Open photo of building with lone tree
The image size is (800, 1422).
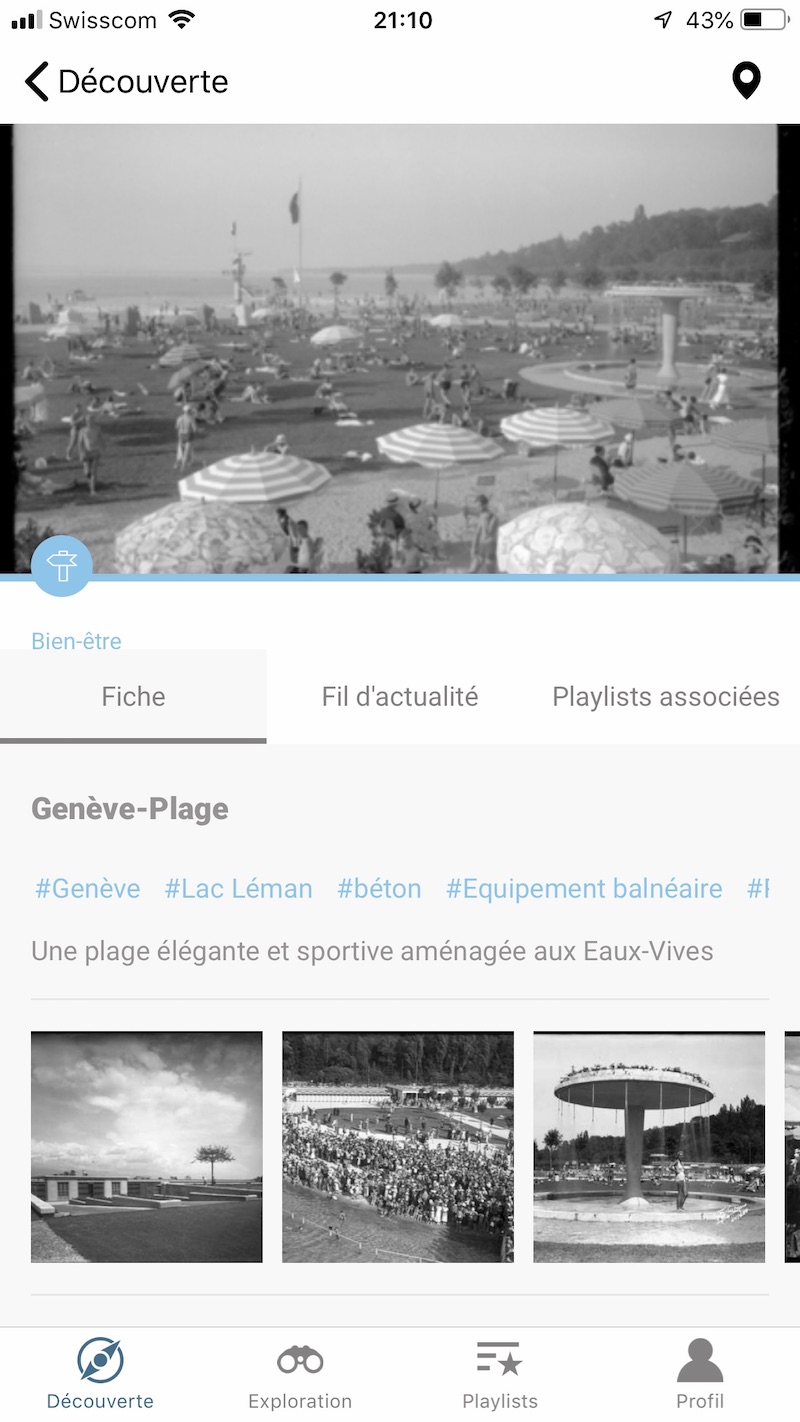click(147, 1147)
